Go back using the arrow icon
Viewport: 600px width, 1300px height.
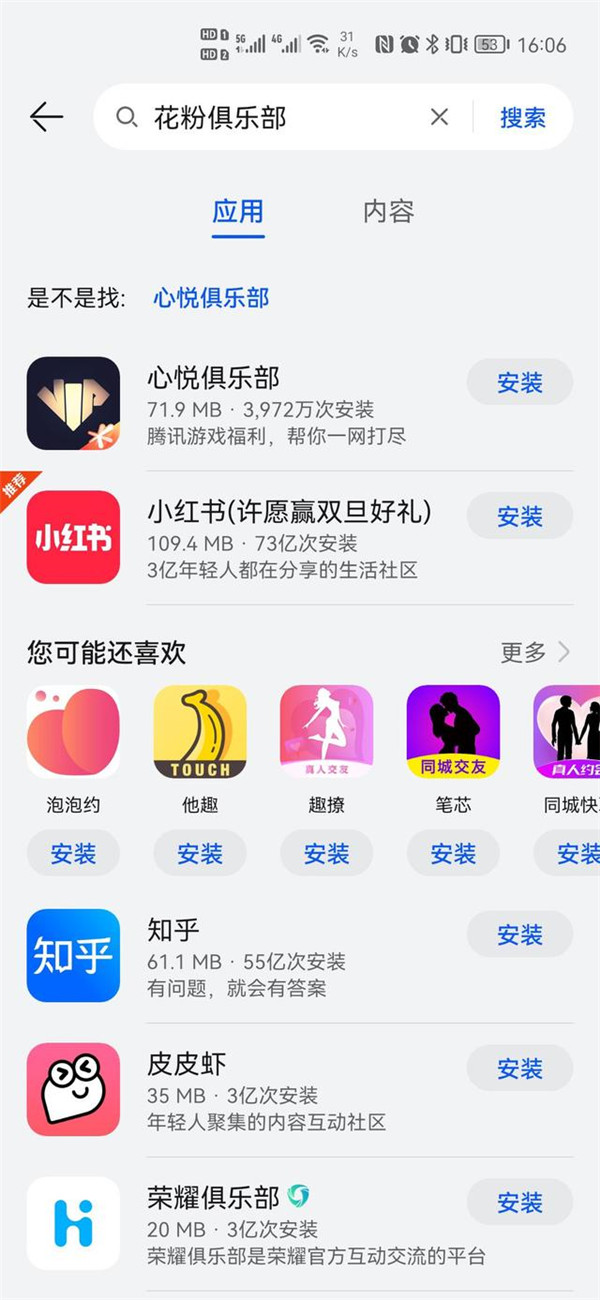[x=46, y=117]
